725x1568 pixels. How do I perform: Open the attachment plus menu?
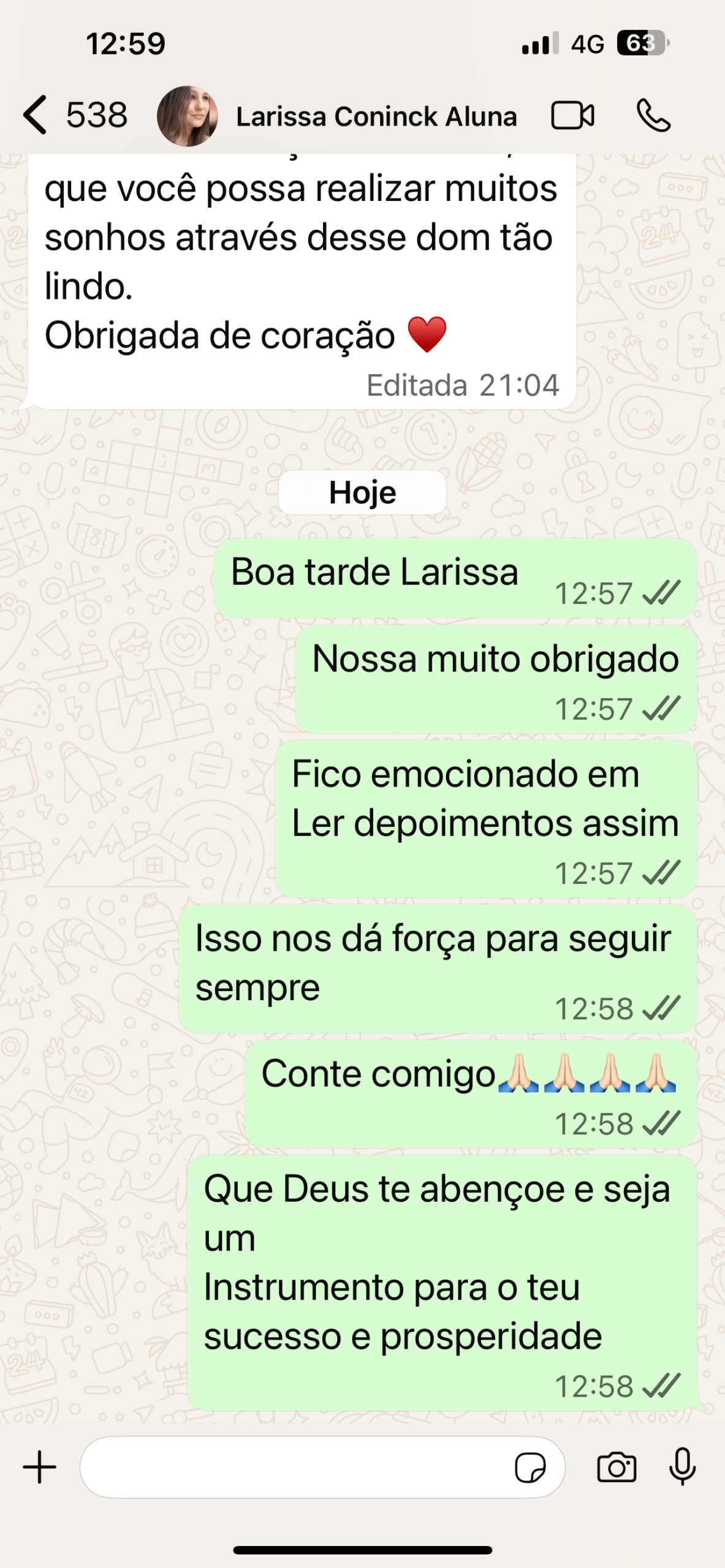click(x=40, y=1467)
